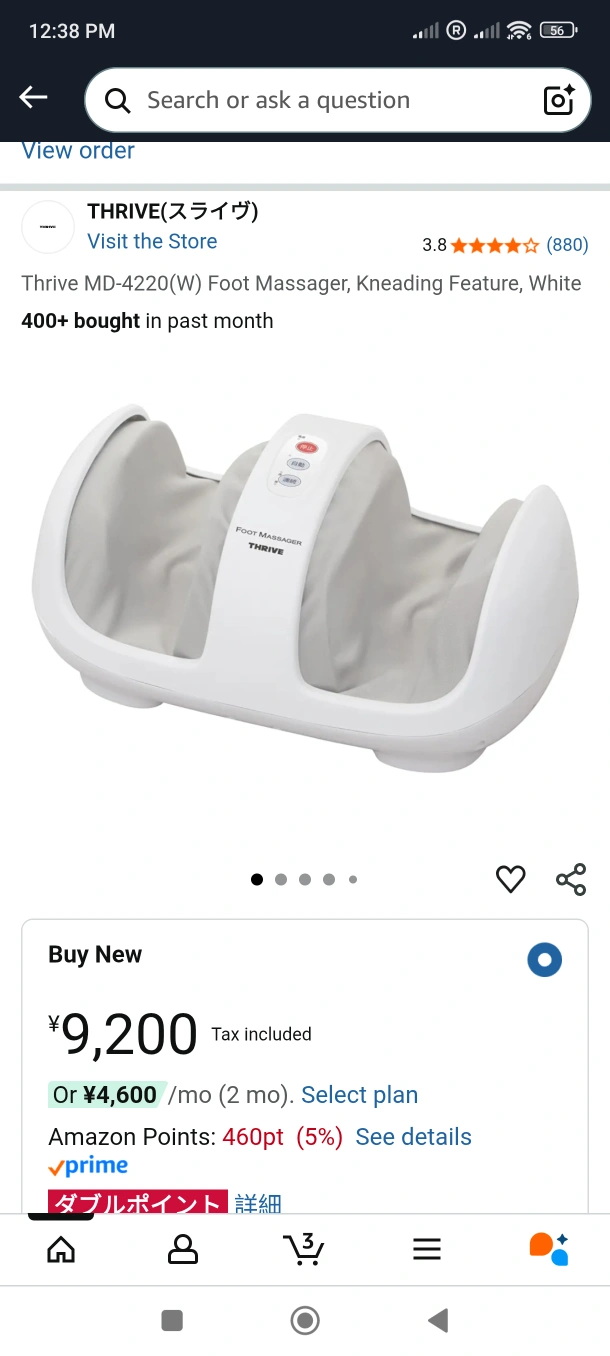Open the hamburger menu tab
610x1356 pixels.
(x=427, y=1248)
